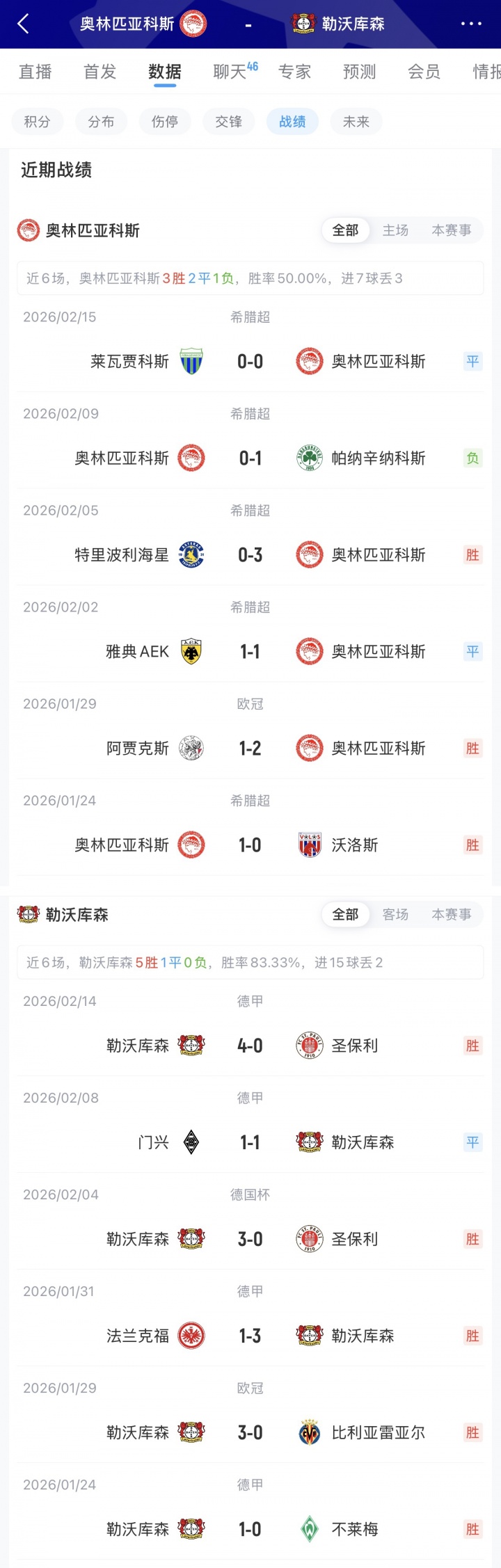Go back using the header arrow
501x1568 pixels.
[23, 24]
